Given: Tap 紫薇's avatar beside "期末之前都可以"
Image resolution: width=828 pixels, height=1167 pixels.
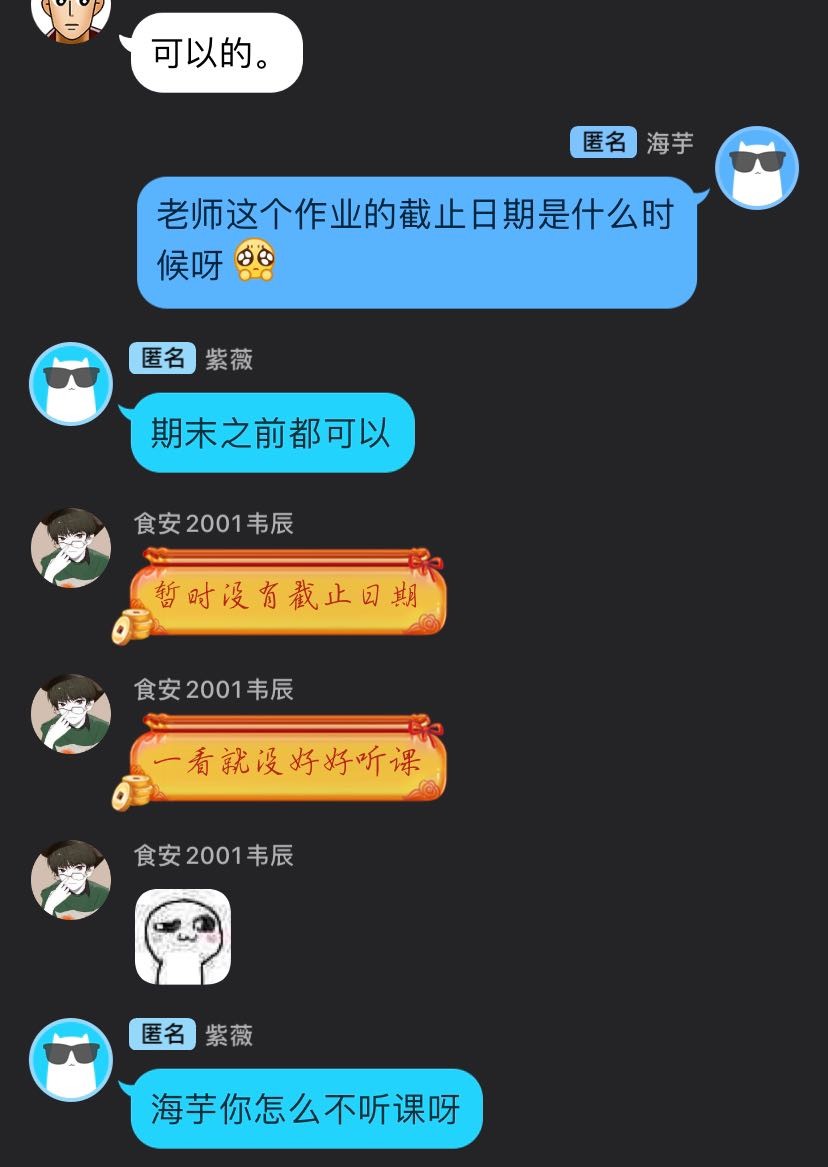Looking at the screenshot, I should (71, 384).
